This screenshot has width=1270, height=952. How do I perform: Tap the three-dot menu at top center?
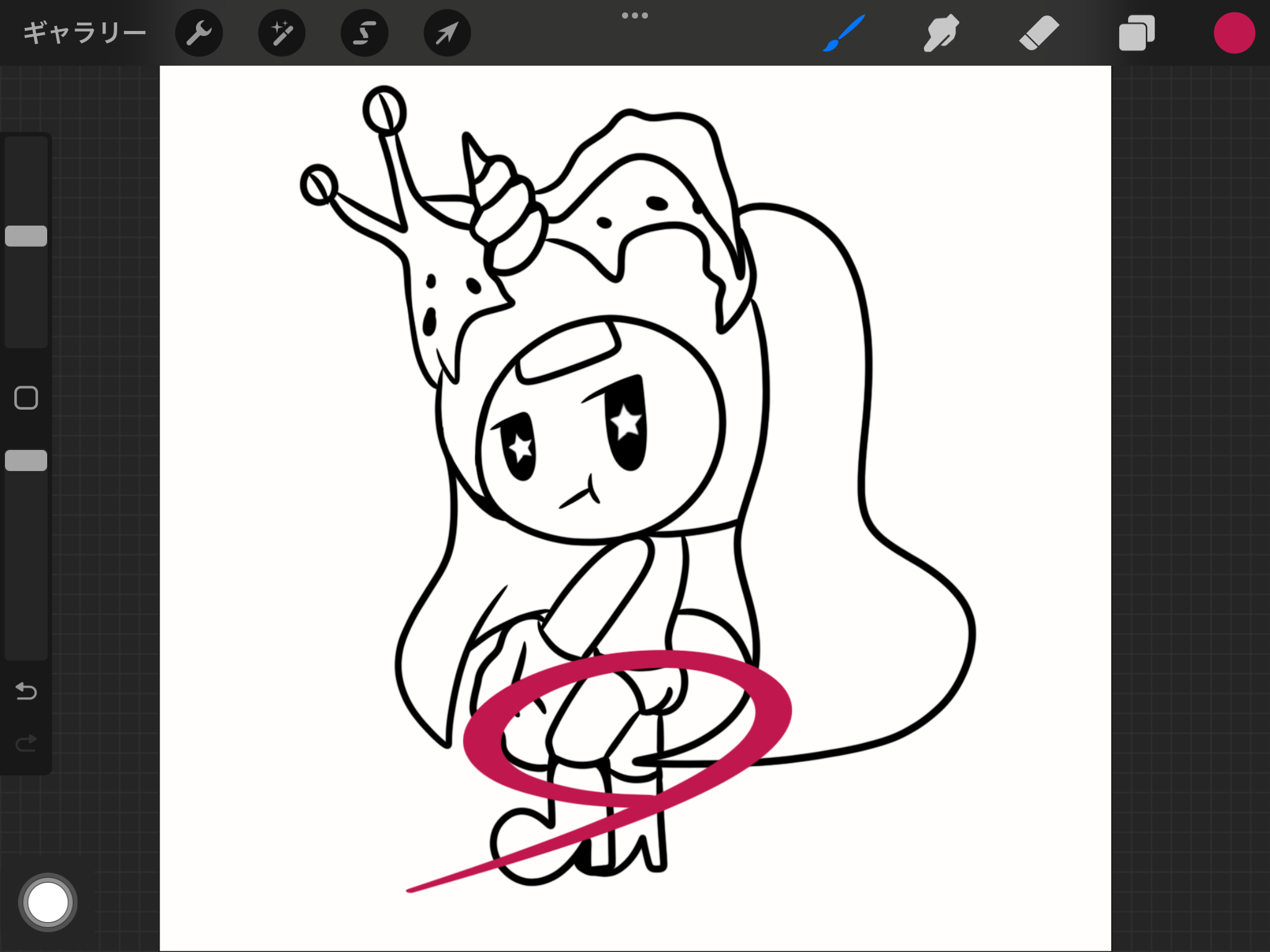tap(634, 15)
